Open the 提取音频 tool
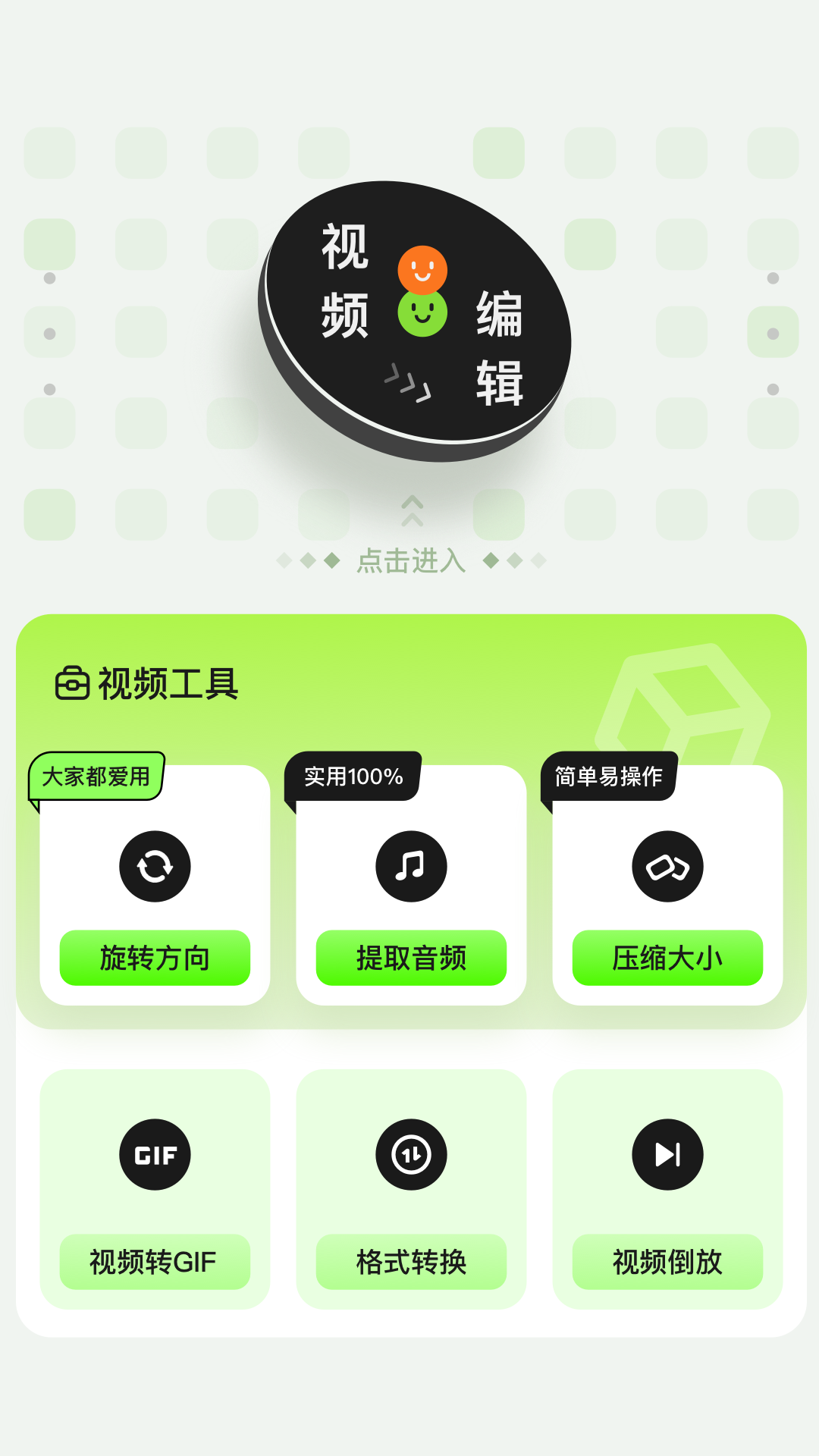This screenshot has width=819, height=1456. pyautogui.click(x=410, y=958)
